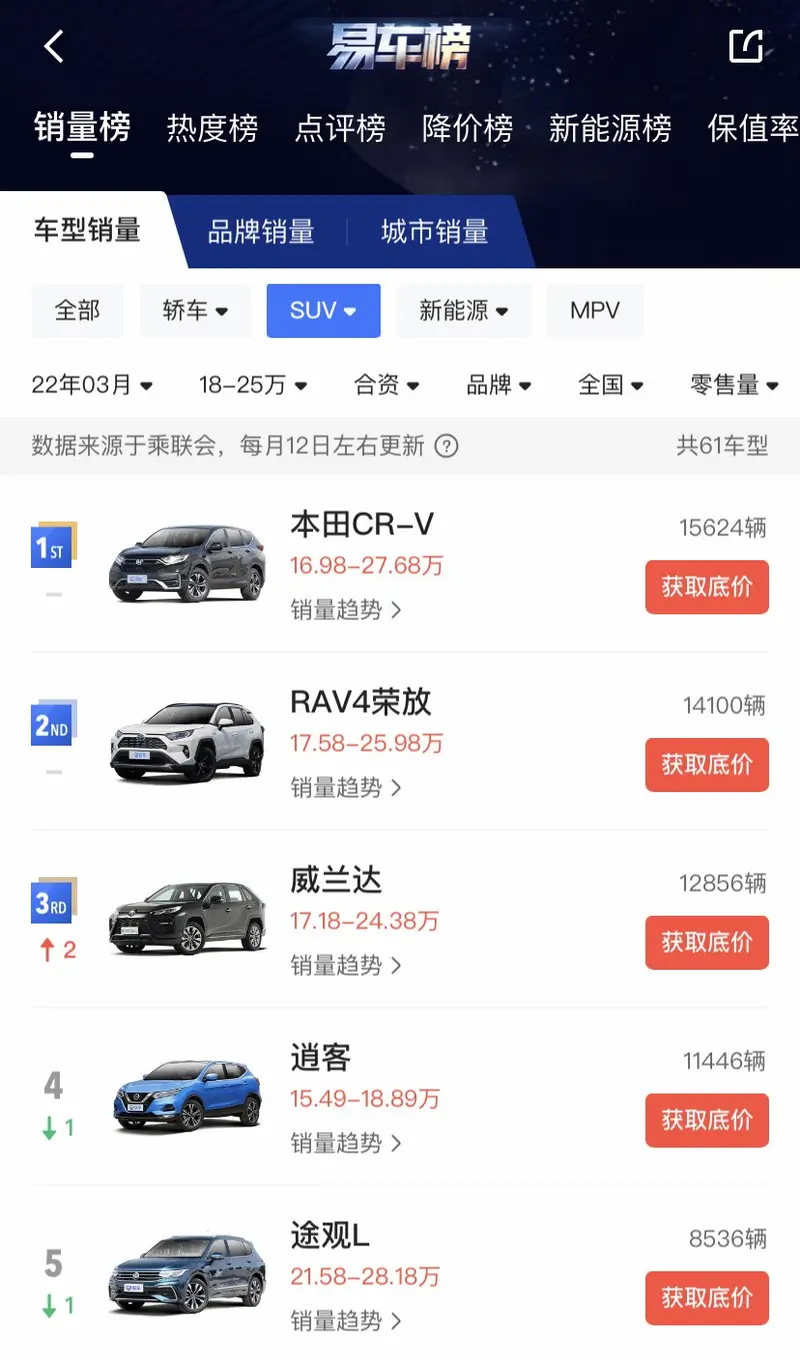Open the 零售量 dropdown
Viewport: 800px width, 1360px height.
pyautogui.click(x=735, y=385)
